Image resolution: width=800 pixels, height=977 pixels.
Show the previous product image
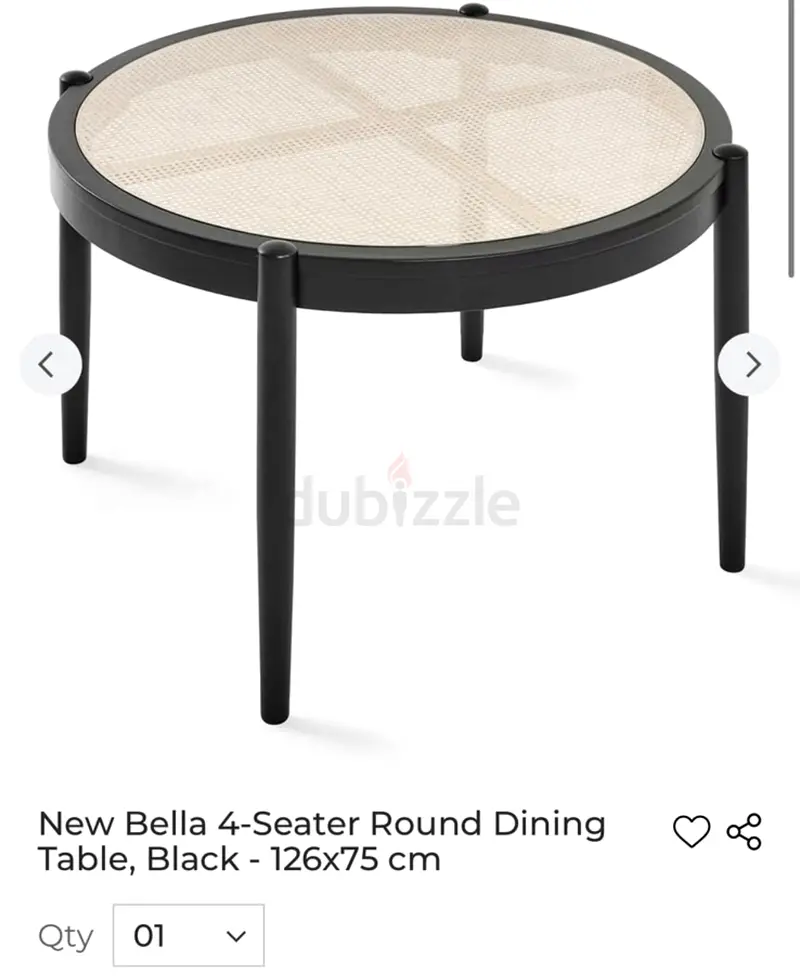click(x=50, y=365)
